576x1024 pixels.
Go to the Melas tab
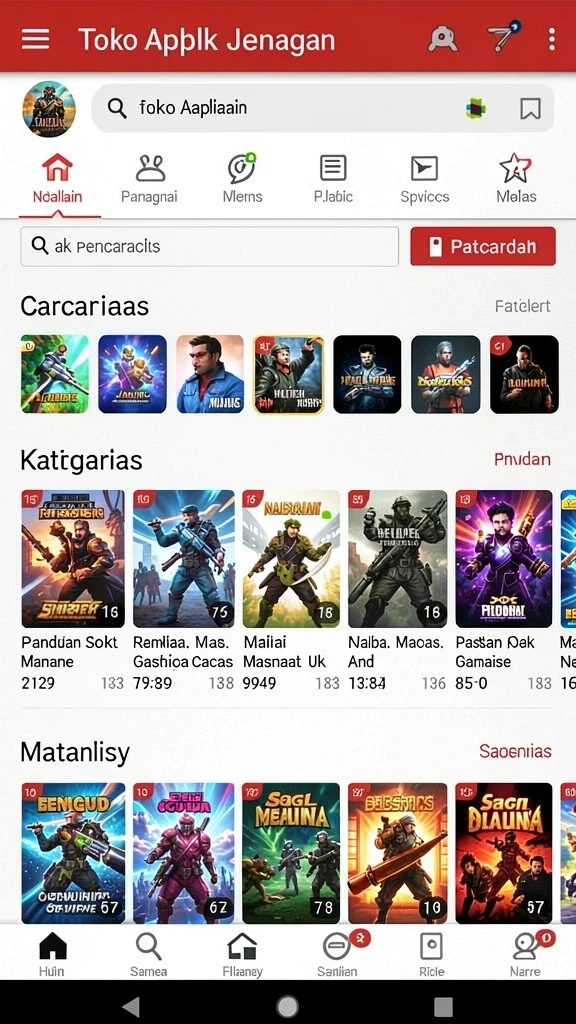tap(516, 180)
